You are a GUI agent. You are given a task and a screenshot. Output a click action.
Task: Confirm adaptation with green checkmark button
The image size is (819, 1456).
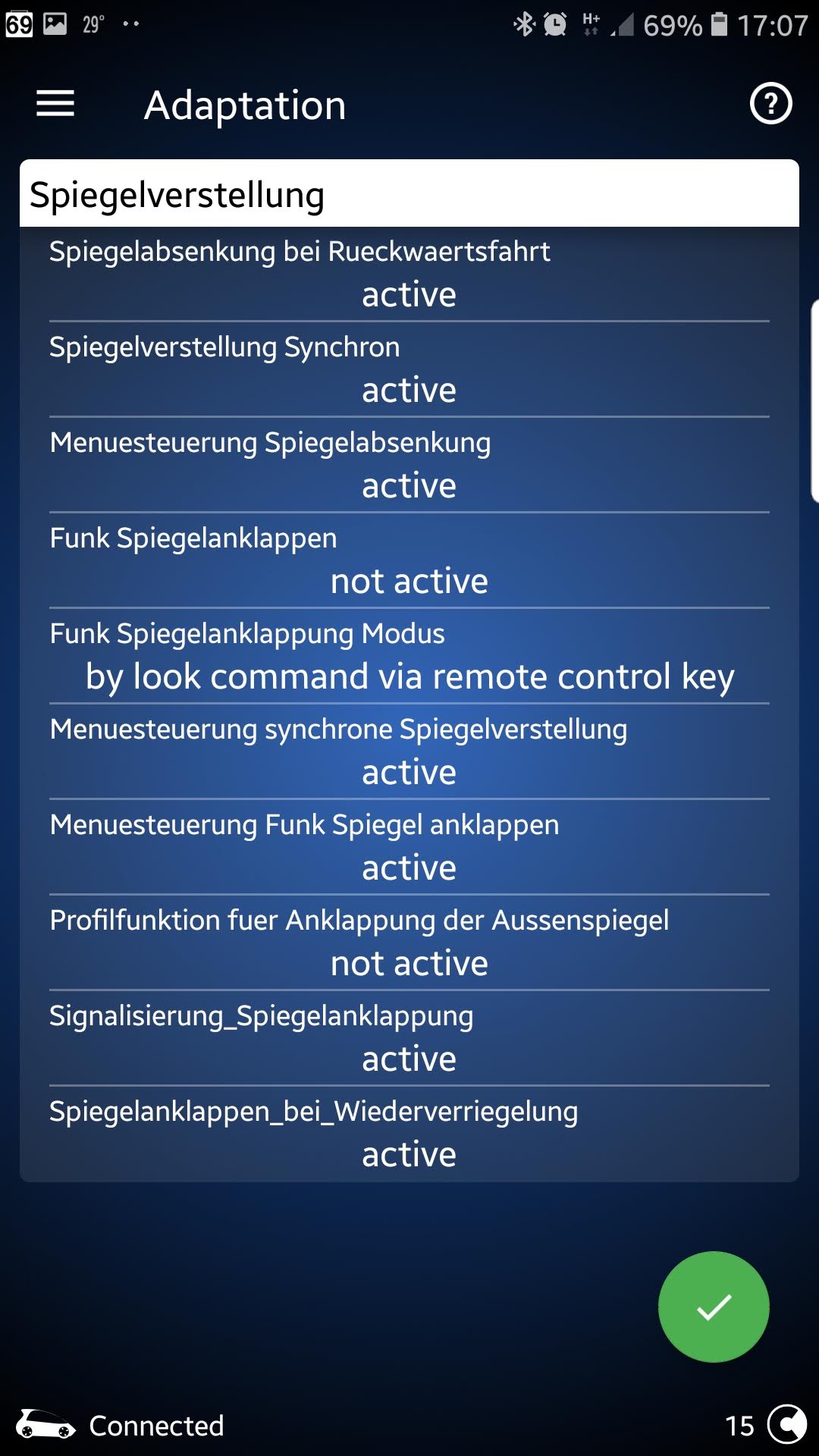pos(714,1307)
